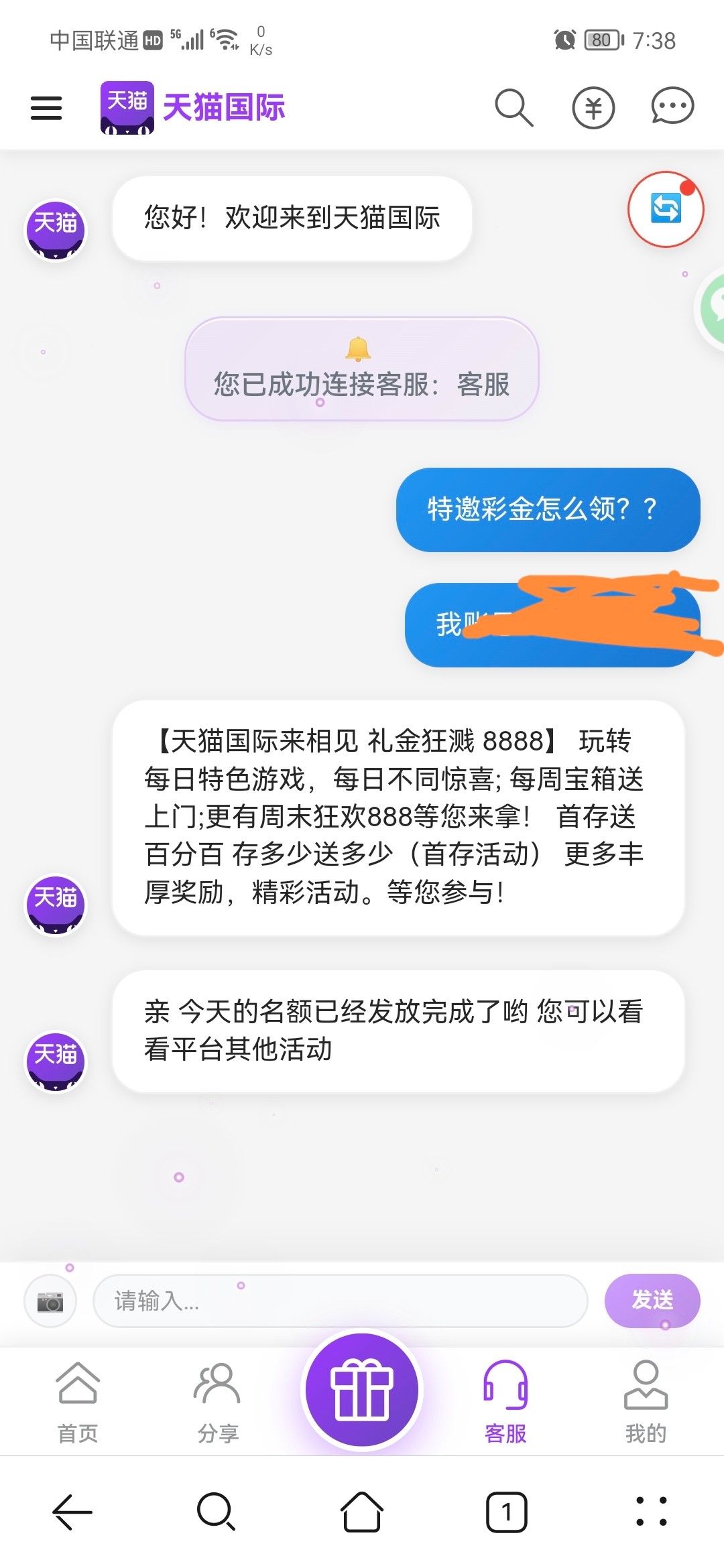The image size is (724, 1568).
Task: Focus the 请输入 message field
Action: (x=341, y=1301)
